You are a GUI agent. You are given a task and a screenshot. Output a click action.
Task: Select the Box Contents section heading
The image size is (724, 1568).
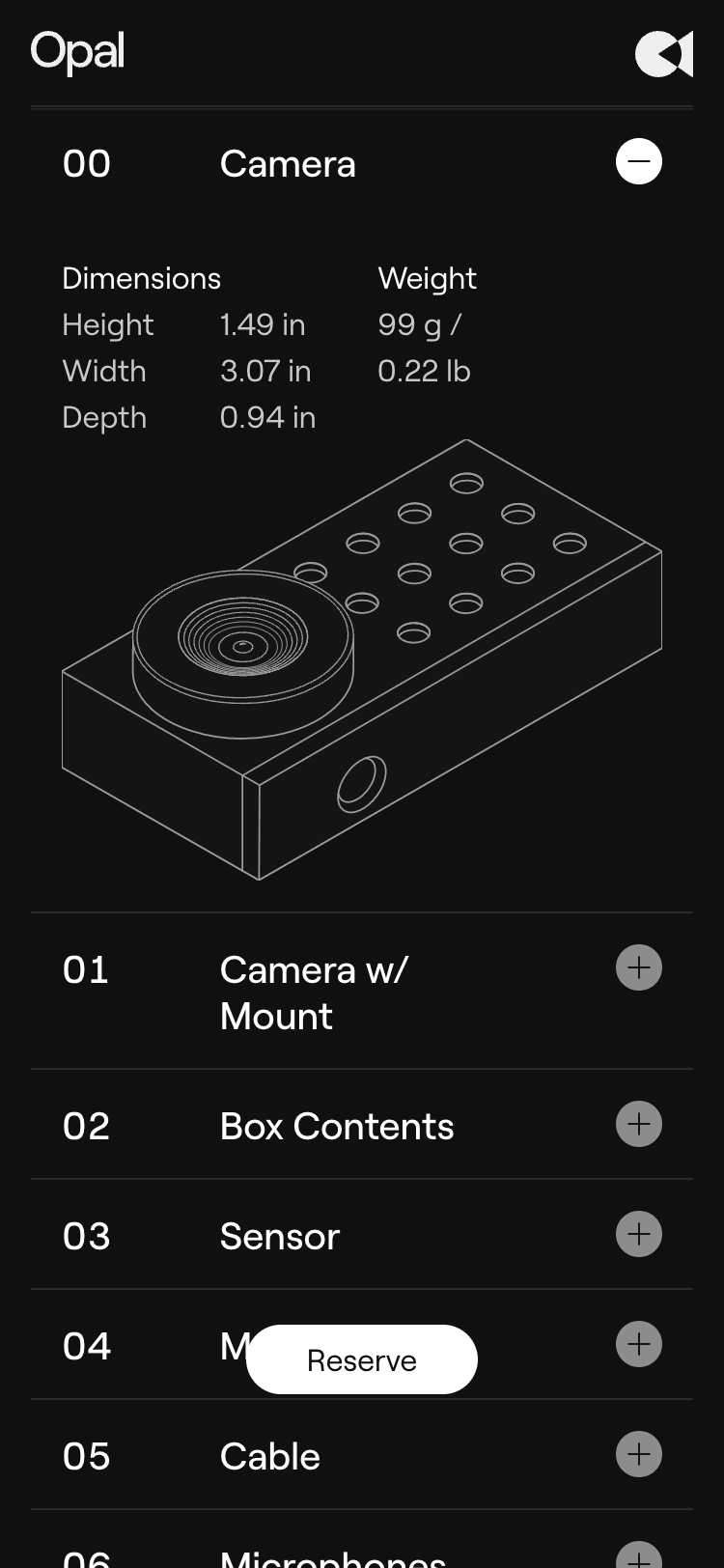click(336, 1126)
